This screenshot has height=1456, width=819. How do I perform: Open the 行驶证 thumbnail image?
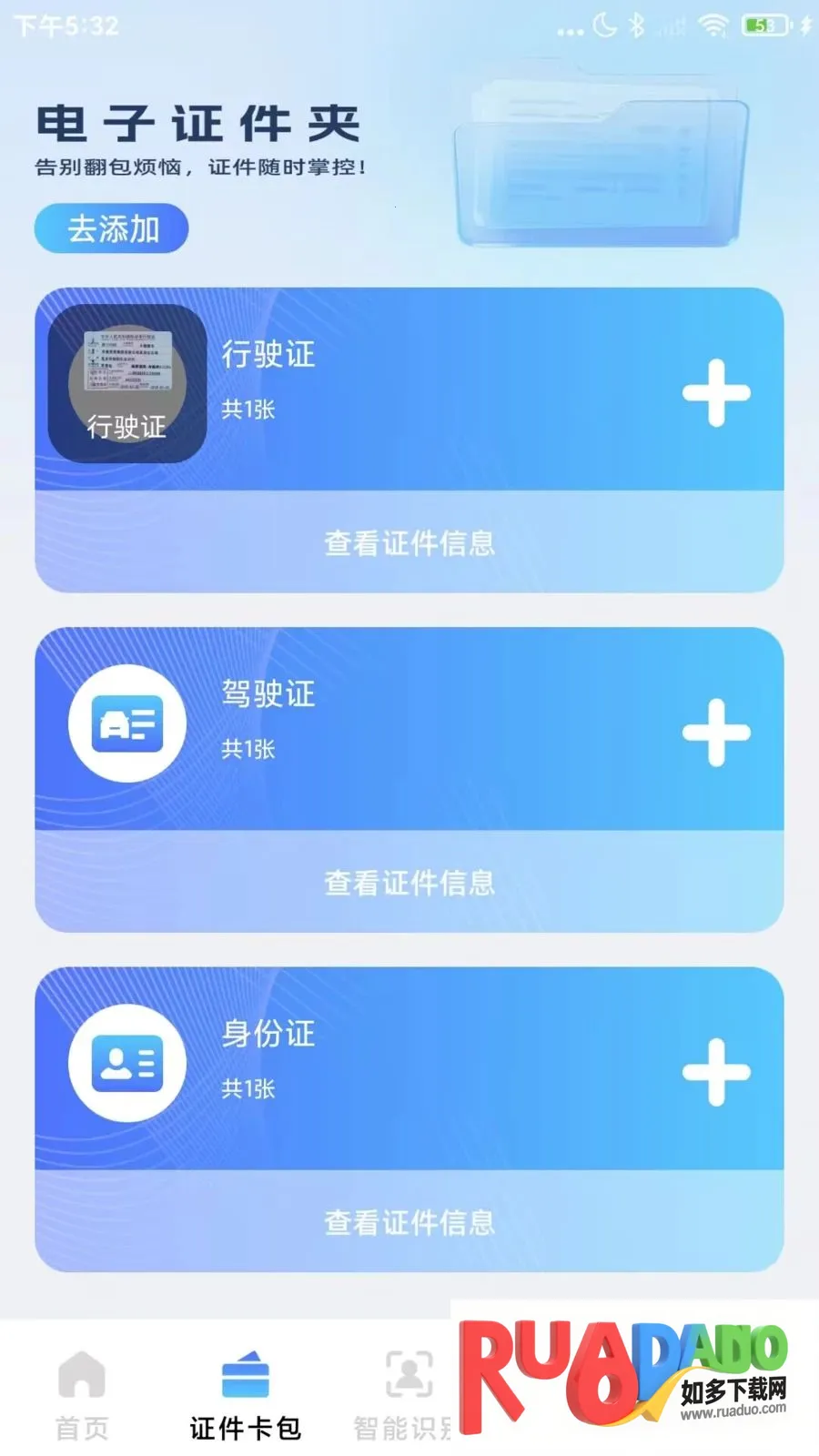click(127, 383)
